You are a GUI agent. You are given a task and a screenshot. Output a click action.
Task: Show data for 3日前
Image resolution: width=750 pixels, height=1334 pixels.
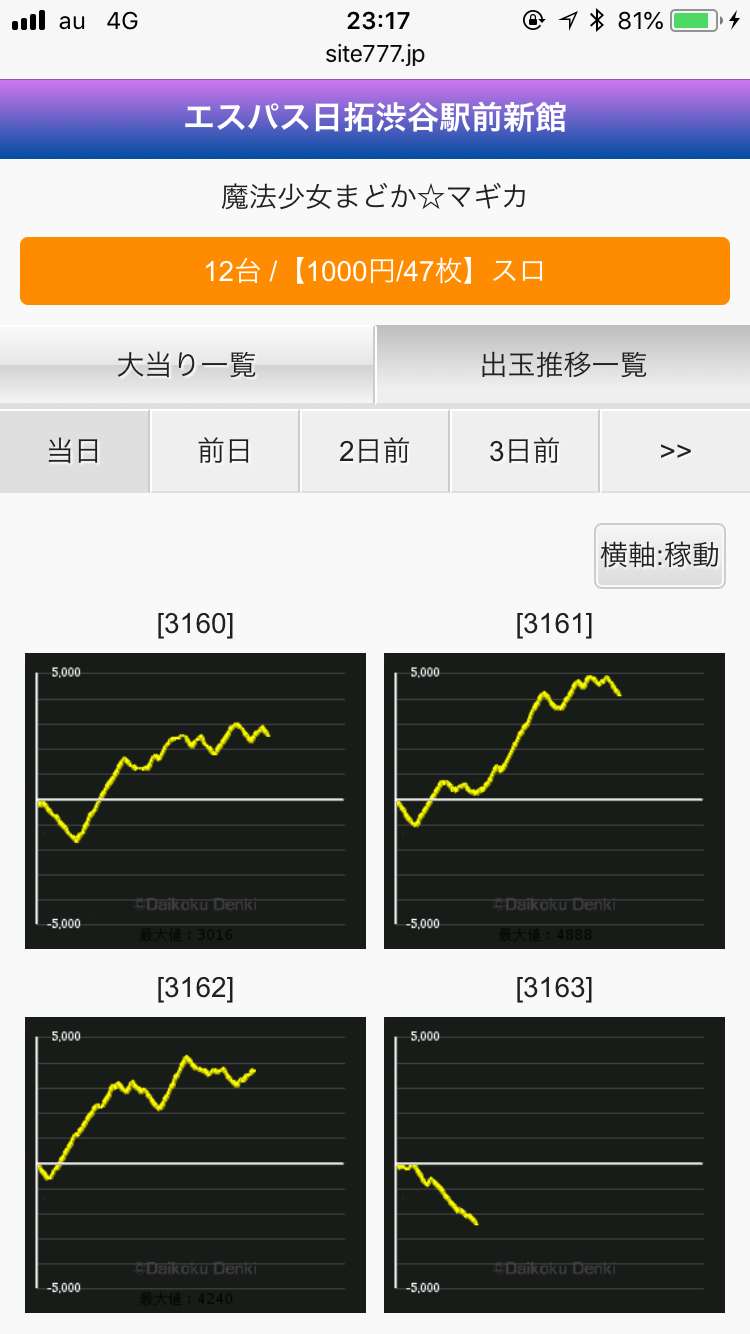click(x=525, y=451)
